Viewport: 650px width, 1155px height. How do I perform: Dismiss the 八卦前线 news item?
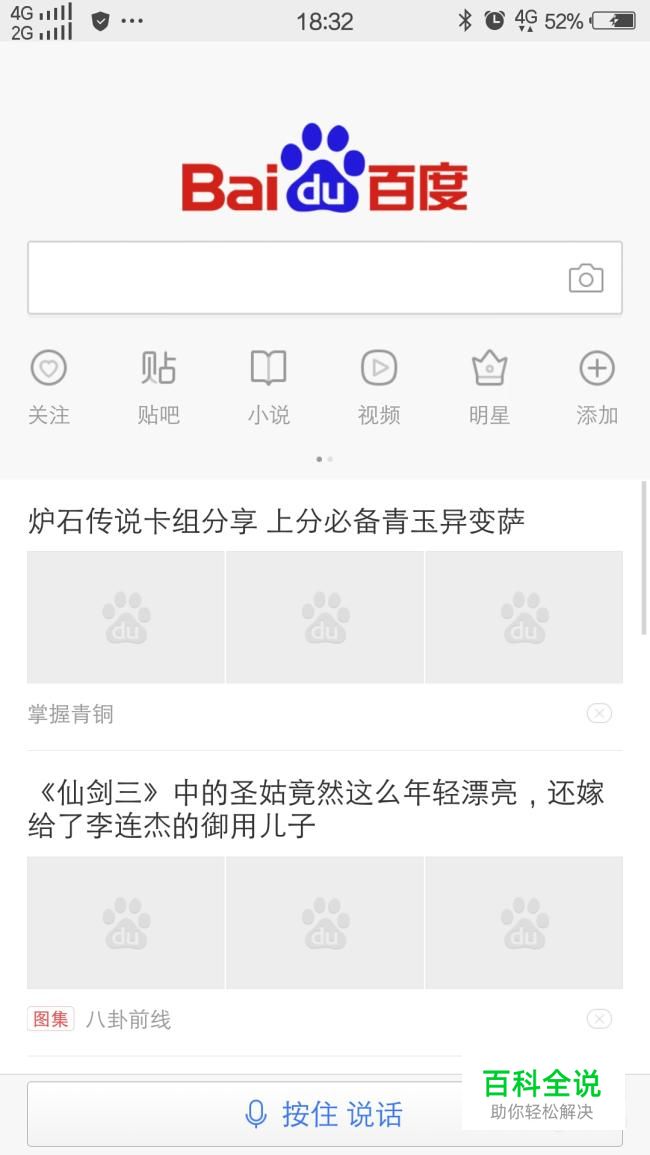[x=599, y=1019]
